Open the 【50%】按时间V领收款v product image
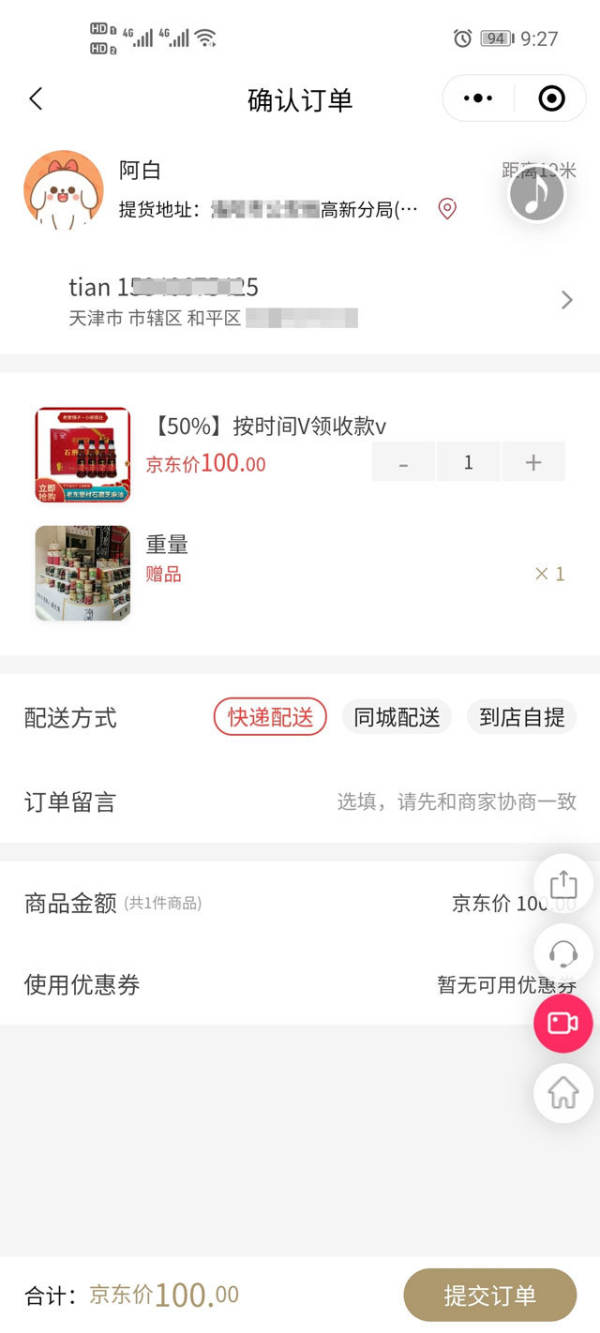The image size is (600, 1333). [83, 455]
